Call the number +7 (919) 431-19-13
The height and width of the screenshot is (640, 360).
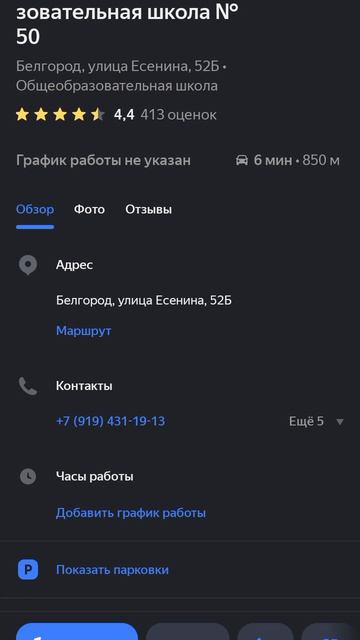coord(111,421)
